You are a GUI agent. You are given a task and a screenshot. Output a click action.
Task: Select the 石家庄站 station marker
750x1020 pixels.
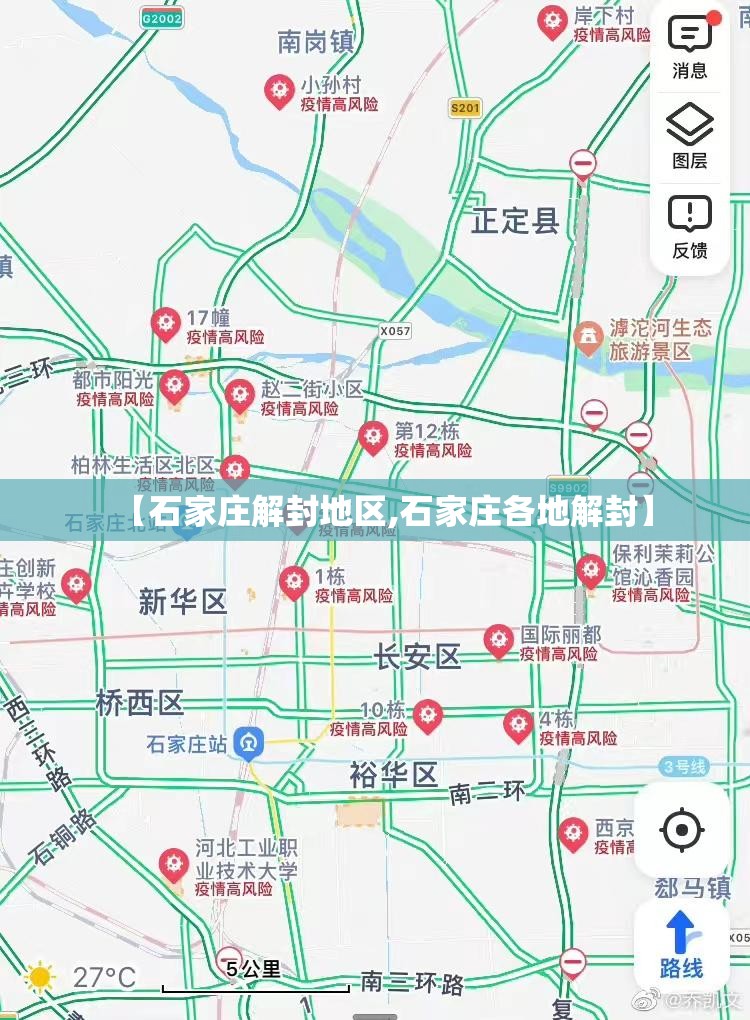[248, 743]
